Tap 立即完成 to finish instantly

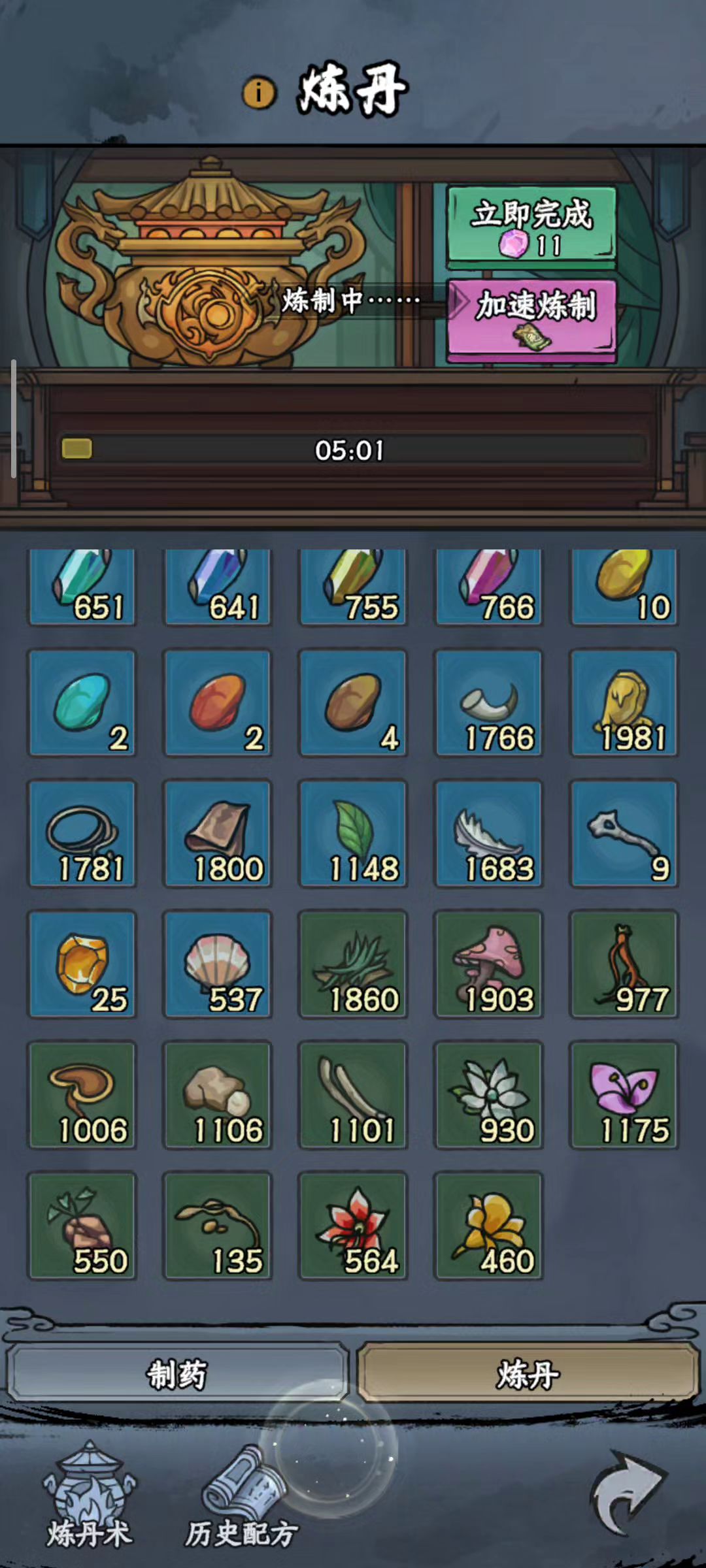click(x=531, y=227)
